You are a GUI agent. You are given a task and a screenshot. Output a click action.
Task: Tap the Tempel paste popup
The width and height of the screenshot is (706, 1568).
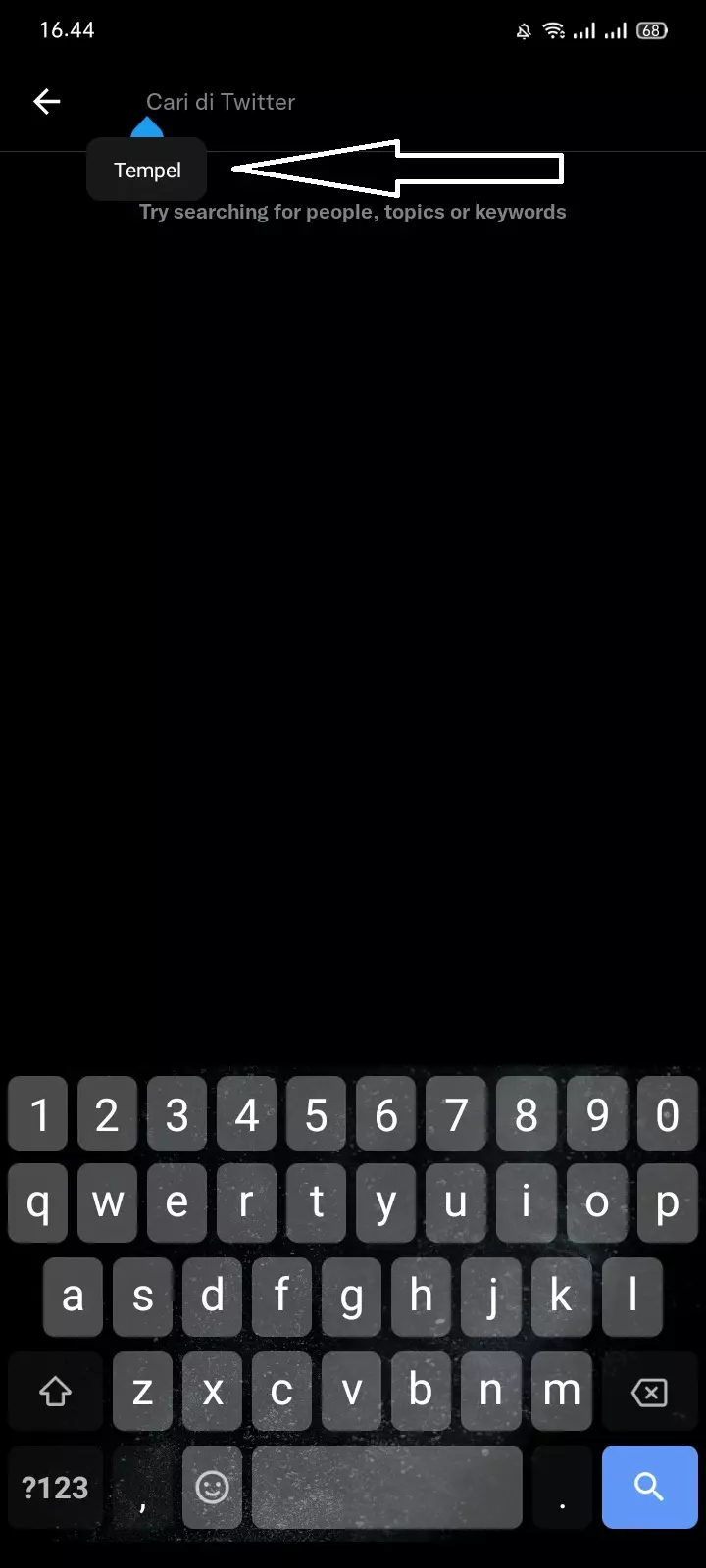click(147, 170)
